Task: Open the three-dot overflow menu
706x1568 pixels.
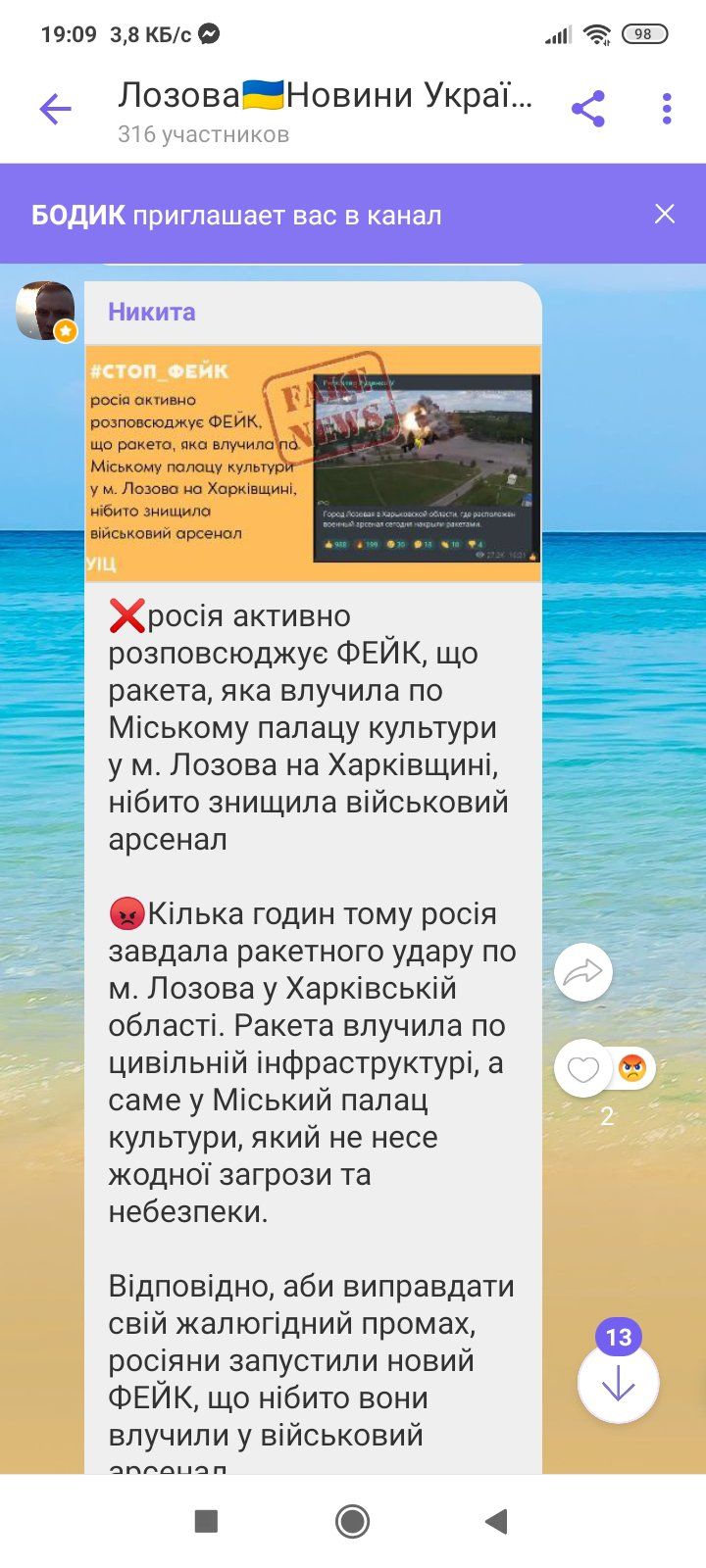Action: (x=667, y=109)
